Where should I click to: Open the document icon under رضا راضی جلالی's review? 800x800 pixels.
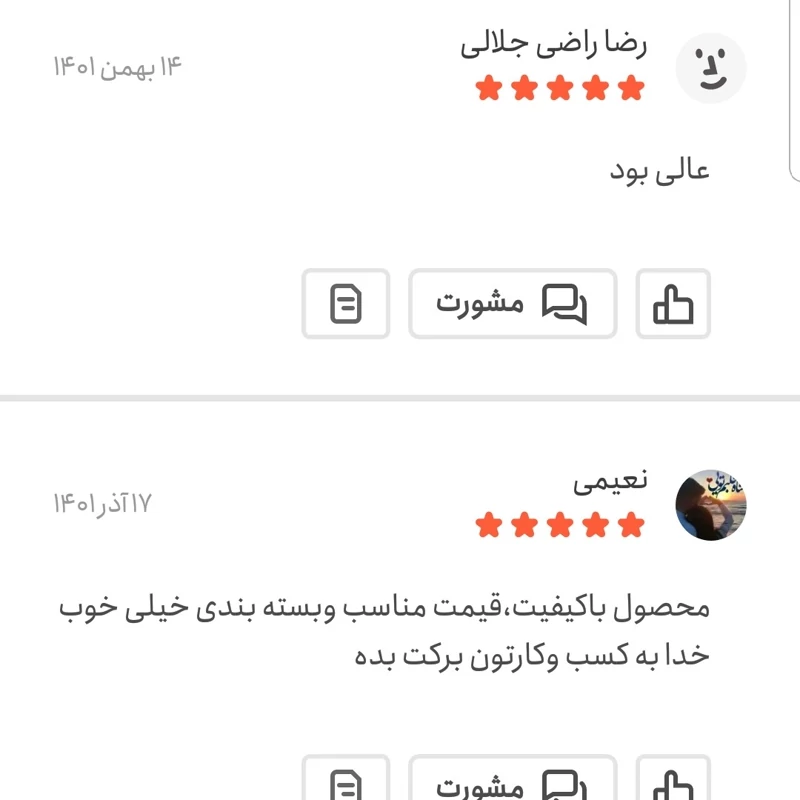[346, 303]
